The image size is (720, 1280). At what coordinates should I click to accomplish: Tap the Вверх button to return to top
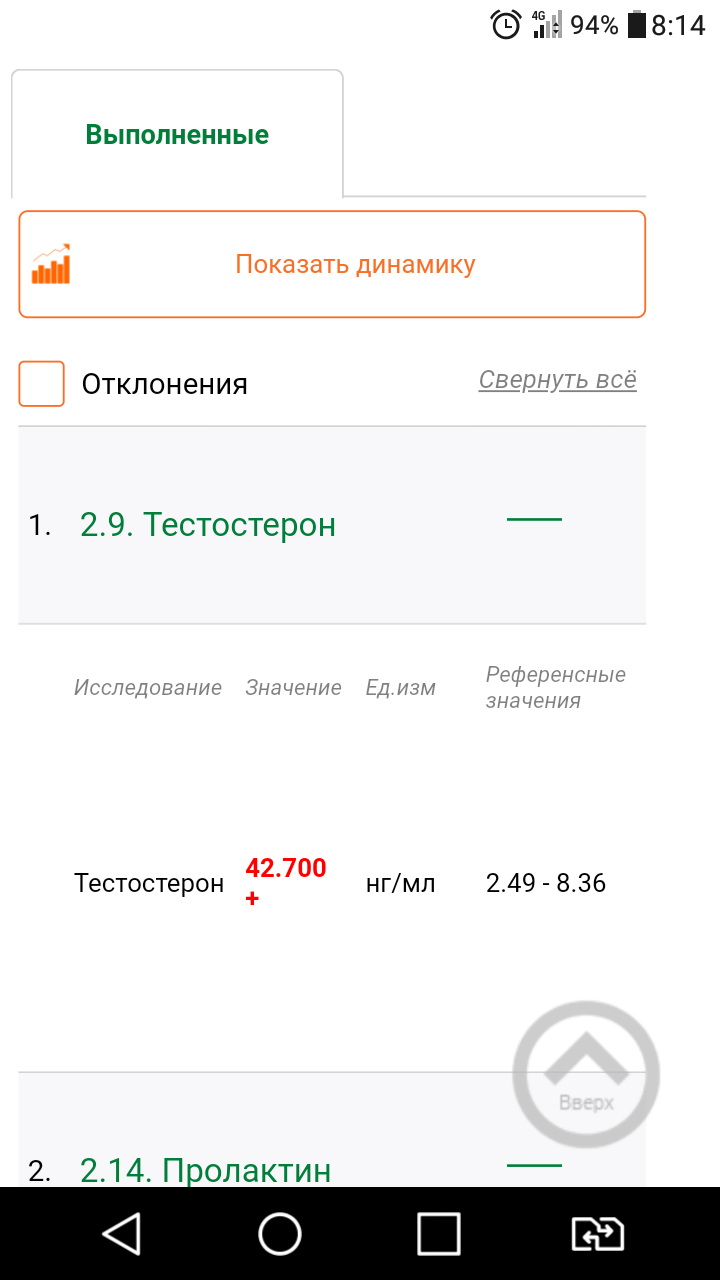[586, 1074]
